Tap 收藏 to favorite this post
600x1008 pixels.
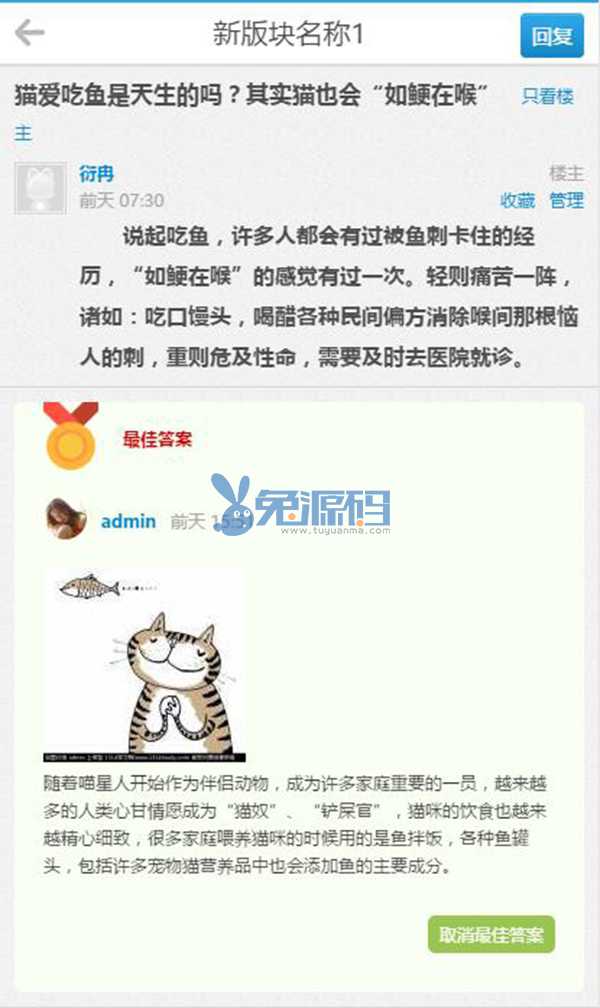[x=517, y=200]
